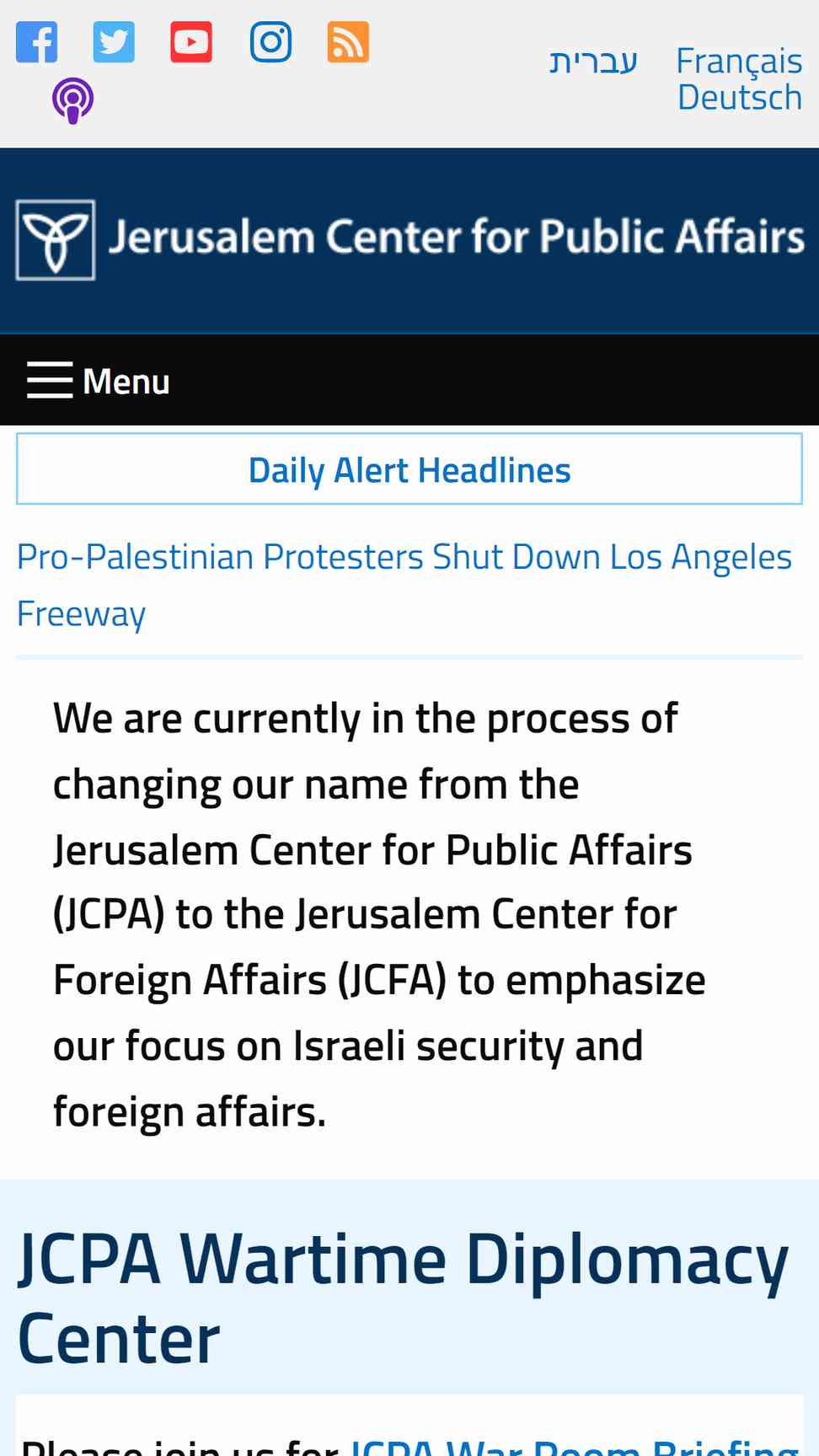Open the JCPA War Room Briefing link
This screenshot has height=1456, width=819.
[x=575, y=1445]
